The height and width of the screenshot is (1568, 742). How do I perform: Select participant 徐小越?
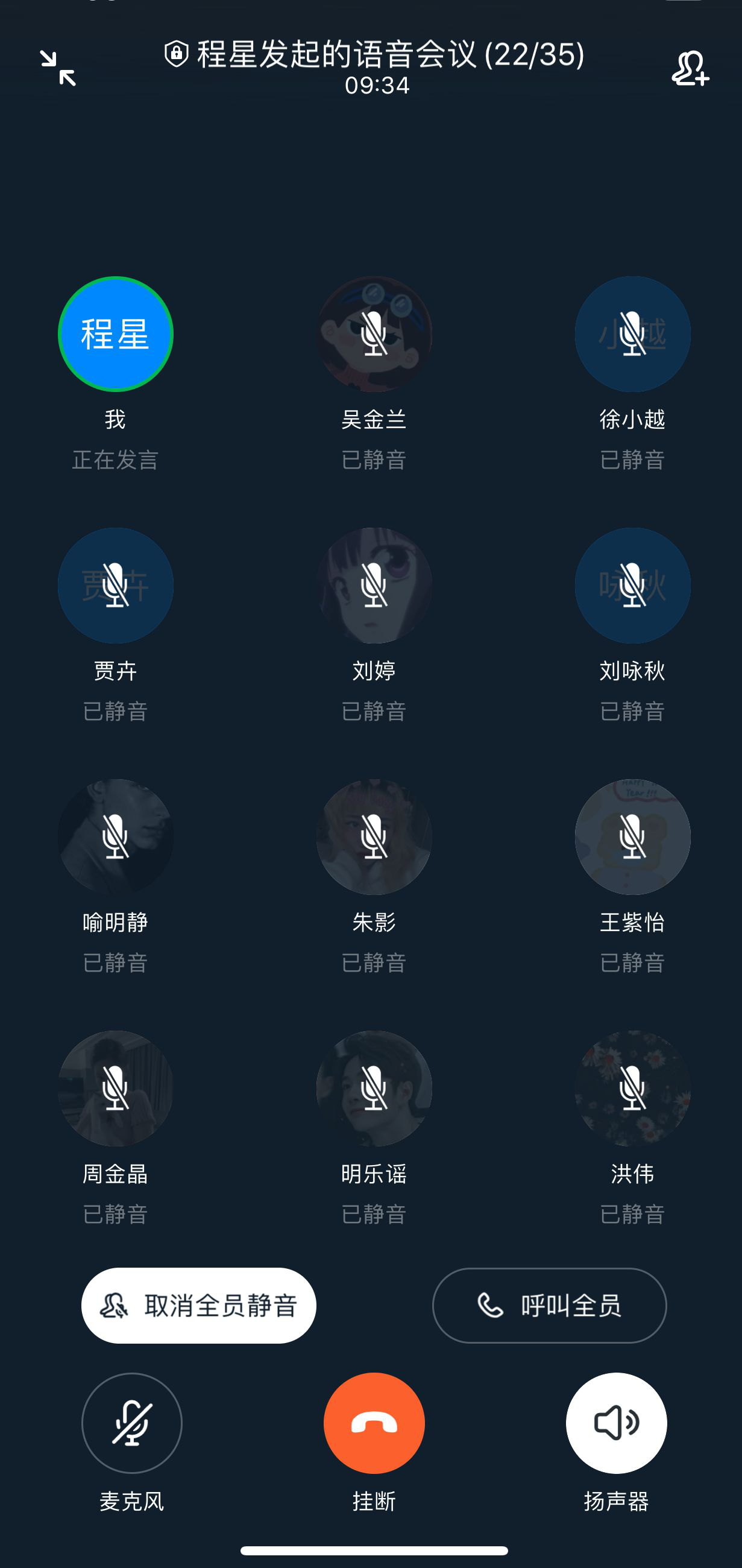pos(632,334)
